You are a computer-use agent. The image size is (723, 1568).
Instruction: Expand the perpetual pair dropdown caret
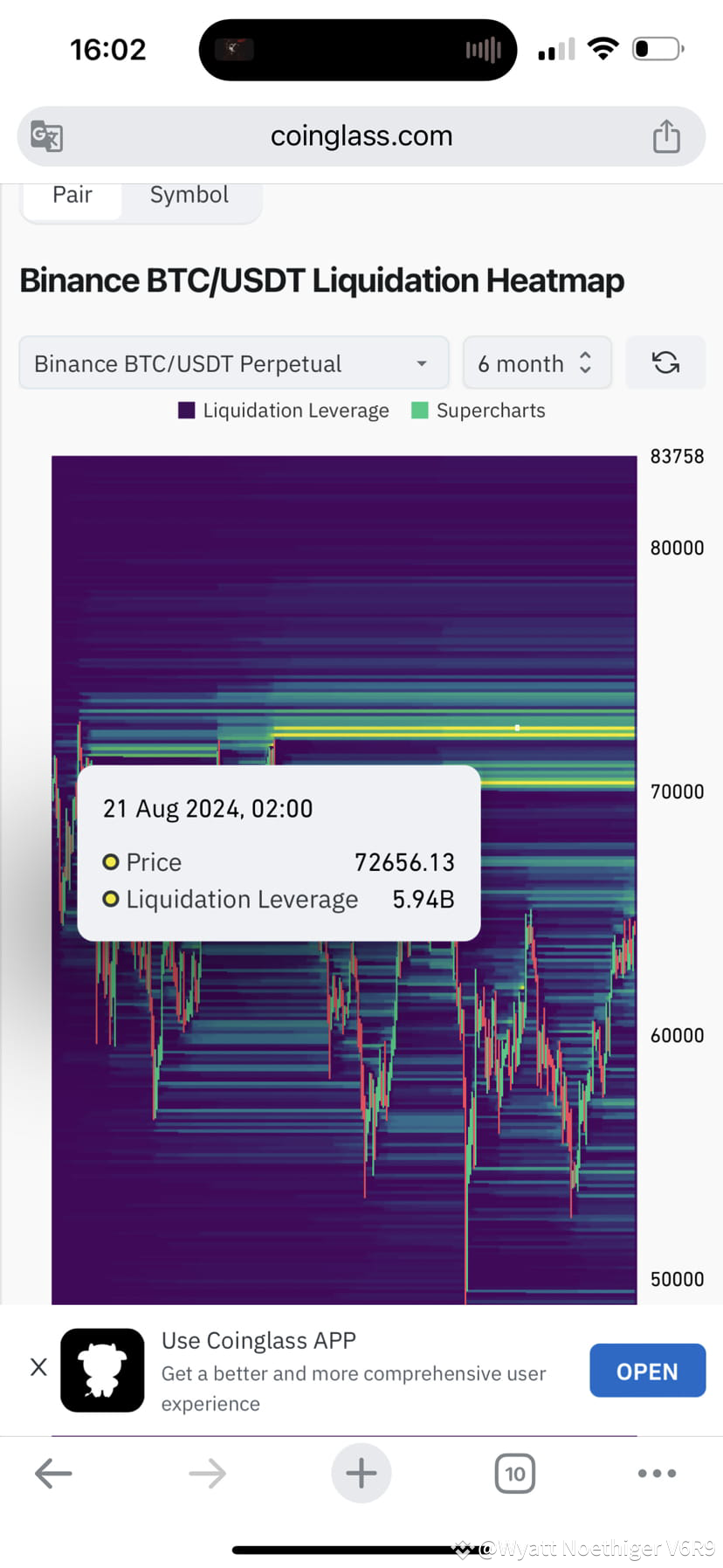click(x=423, y=363)
